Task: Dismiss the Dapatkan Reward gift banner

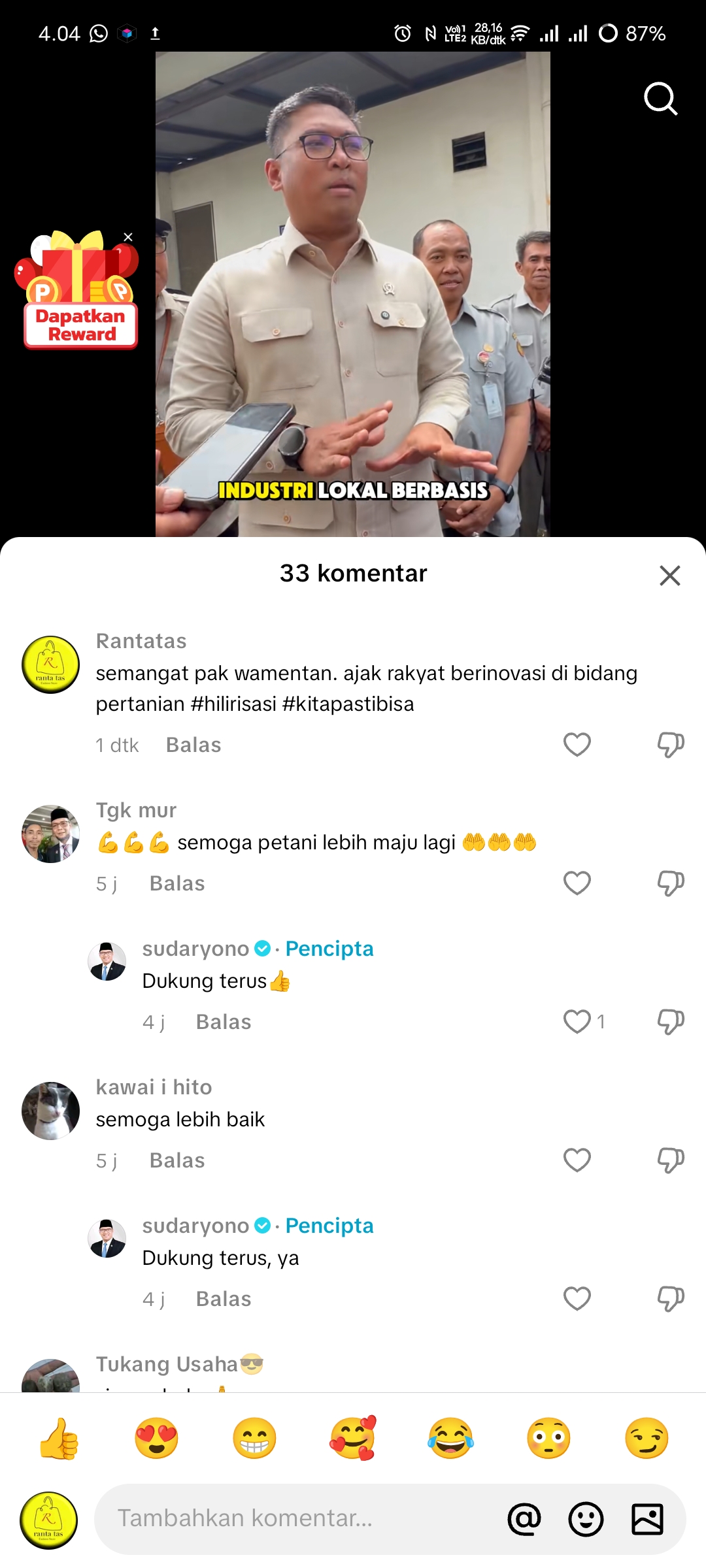Action: point(128,237)
